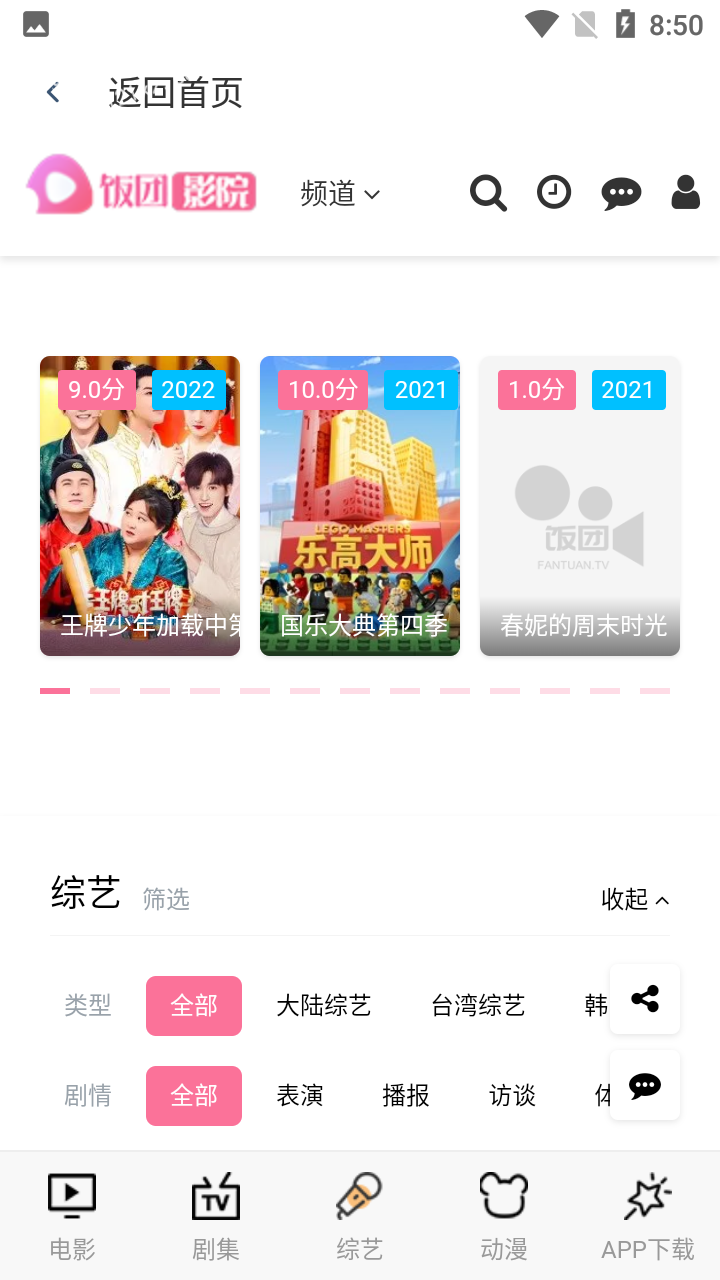Filter by 表演 plot
The image size is (720, 1280).
click(300, 1096)
